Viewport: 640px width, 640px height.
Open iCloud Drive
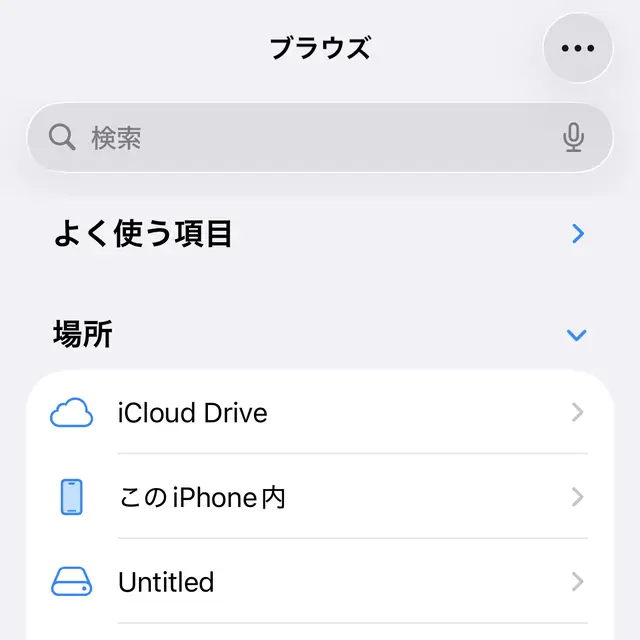pyautogui.click(x=320, y=413)
